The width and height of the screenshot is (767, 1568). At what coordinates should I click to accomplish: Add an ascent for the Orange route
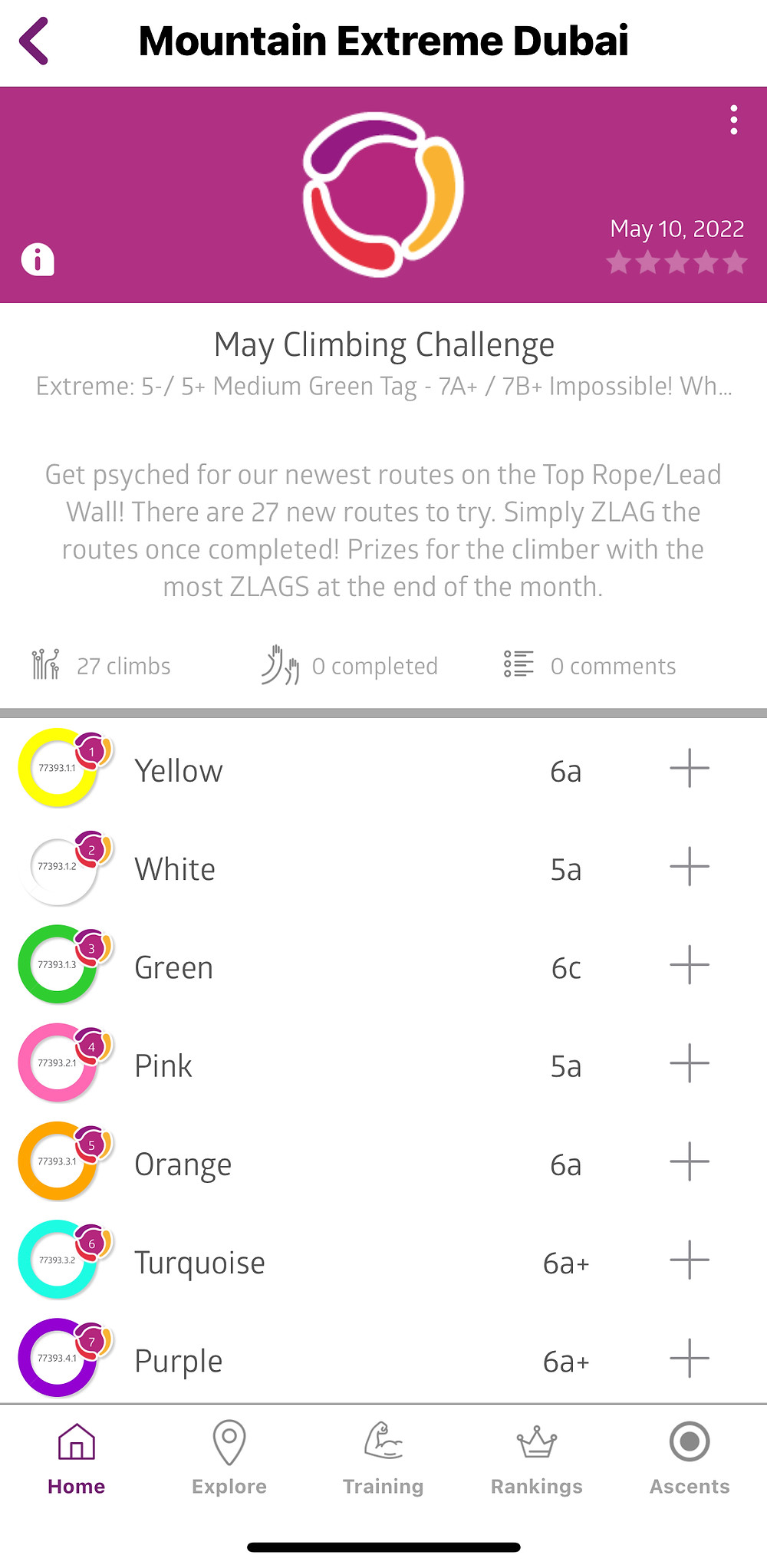point(690,1161)
